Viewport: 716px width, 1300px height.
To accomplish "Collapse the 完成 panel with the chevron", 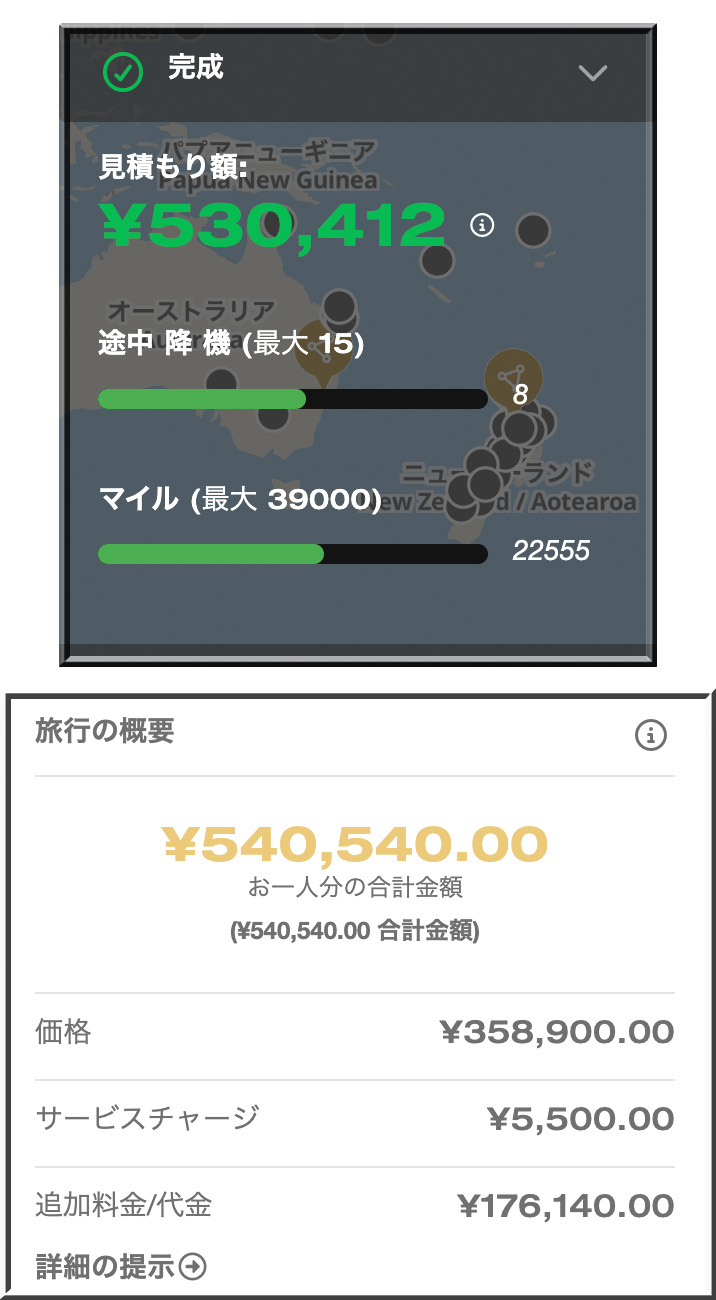I will point(593,73).
